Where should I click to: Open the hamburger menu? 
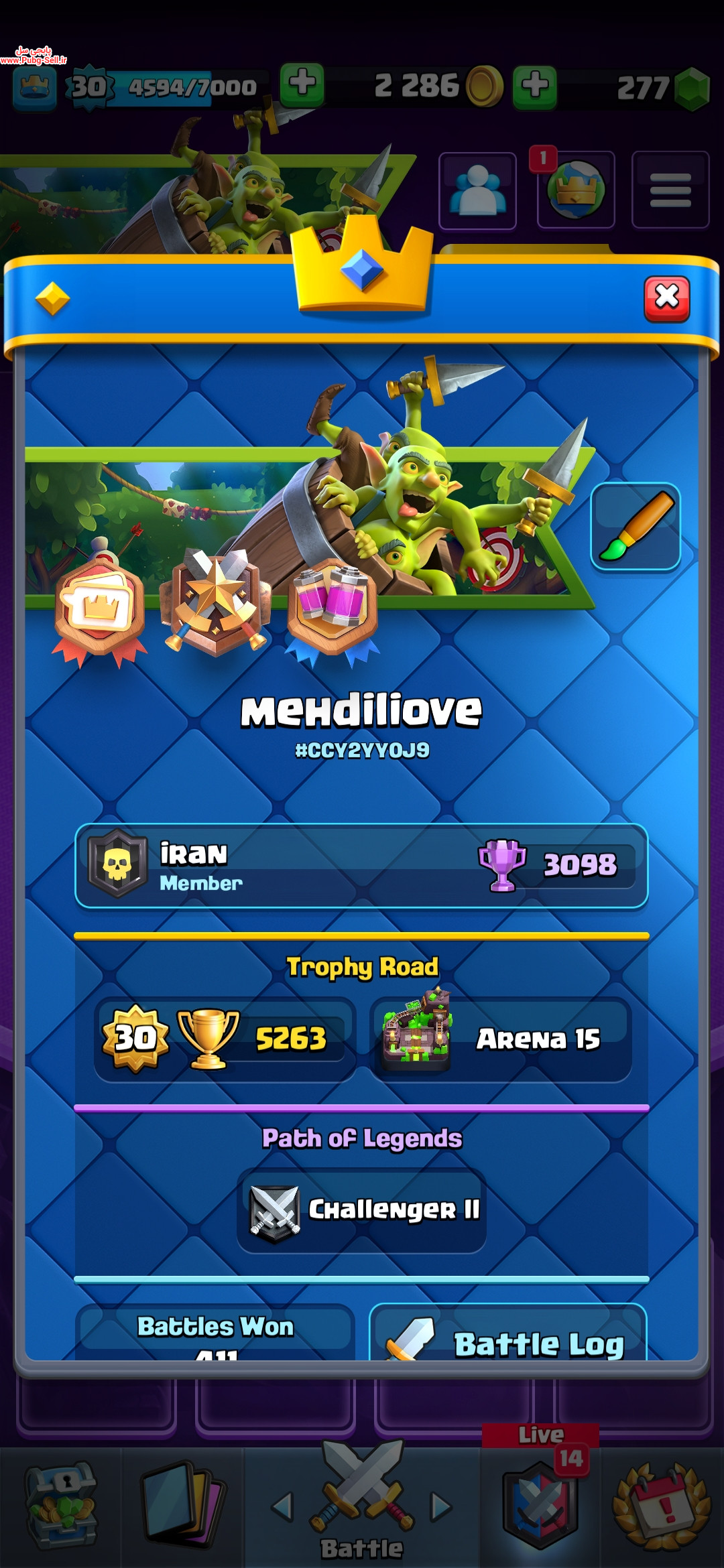[670, 190]
